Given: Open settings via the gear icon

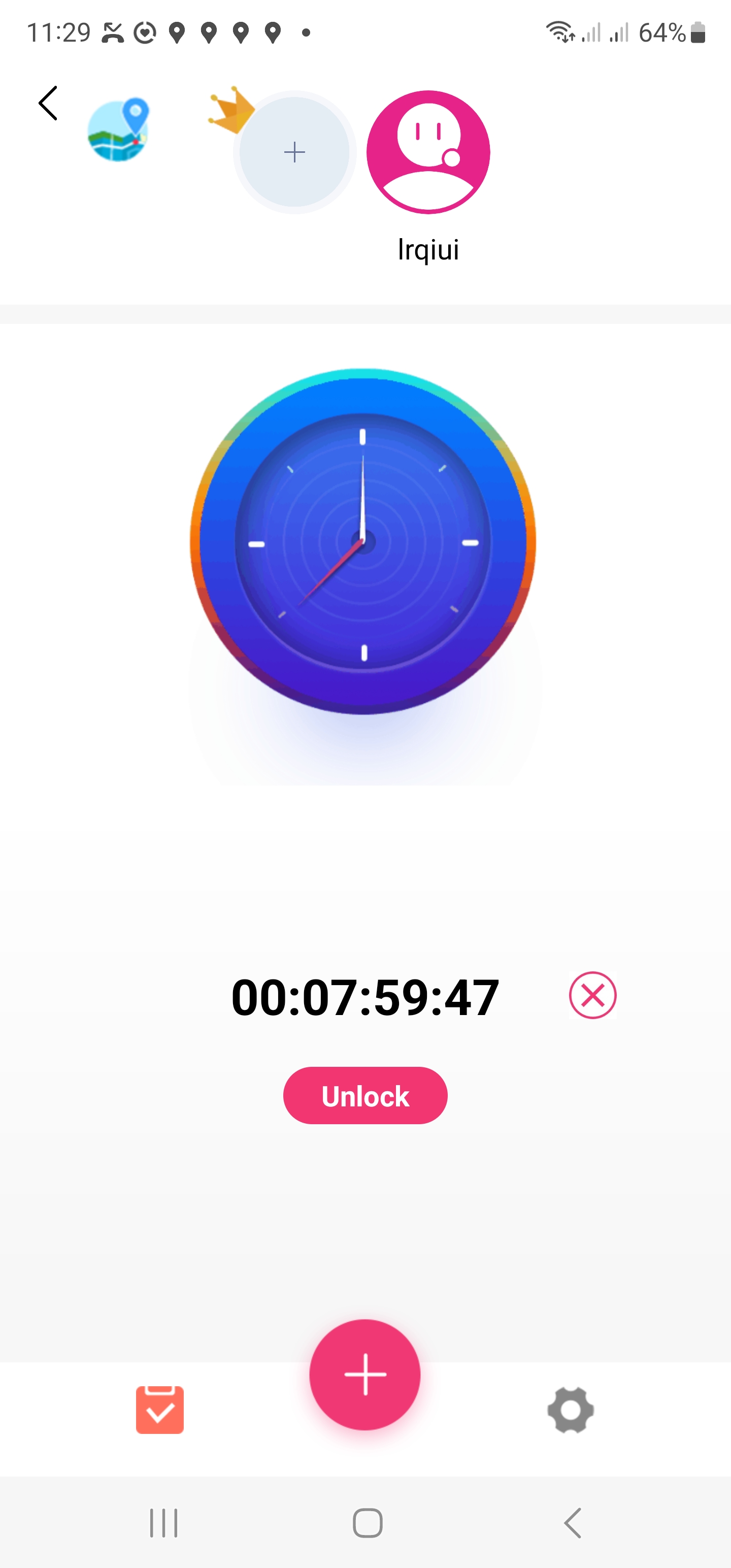Looking at the screenshot, I should tap(570, 1410).
